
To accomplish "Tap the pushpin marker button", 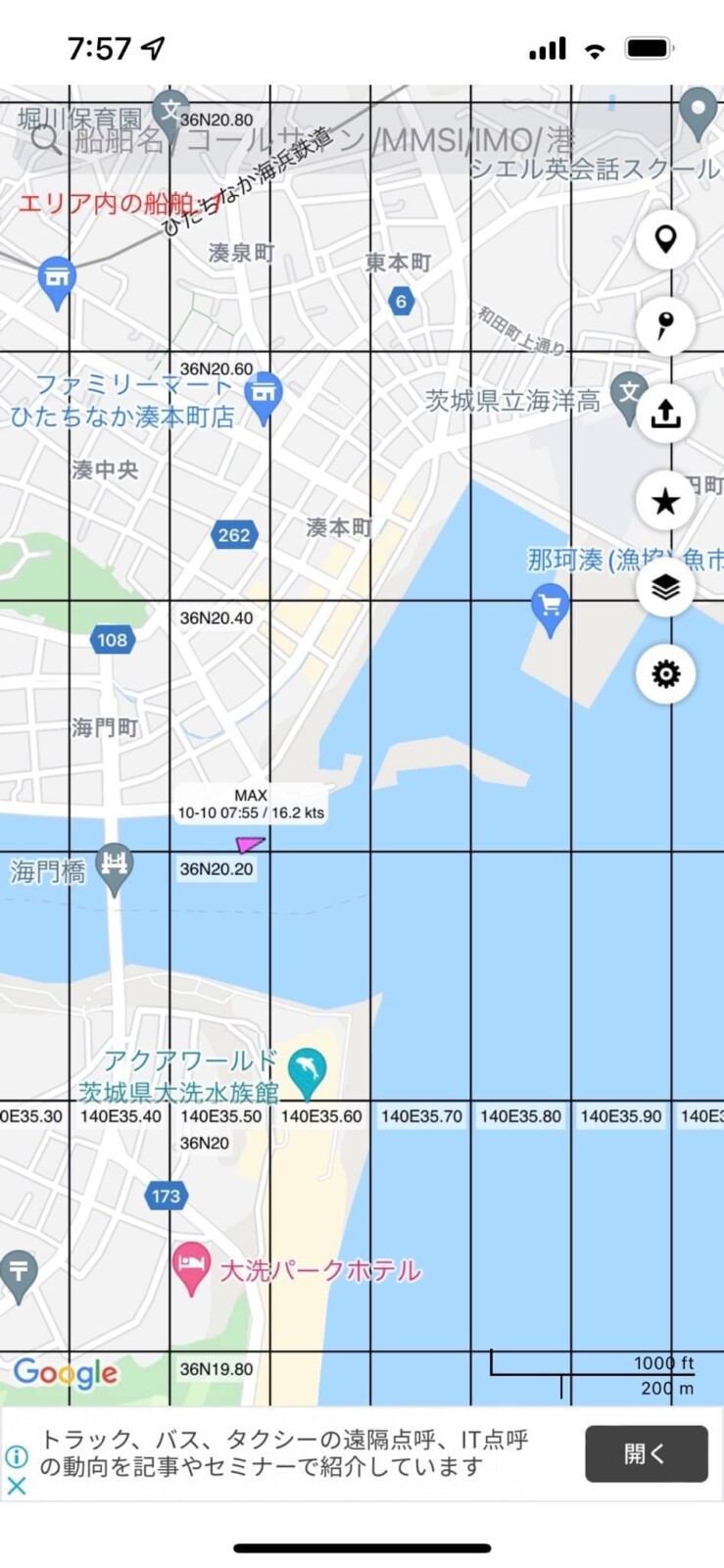I will pyautogui.click(x=665, y=325).
